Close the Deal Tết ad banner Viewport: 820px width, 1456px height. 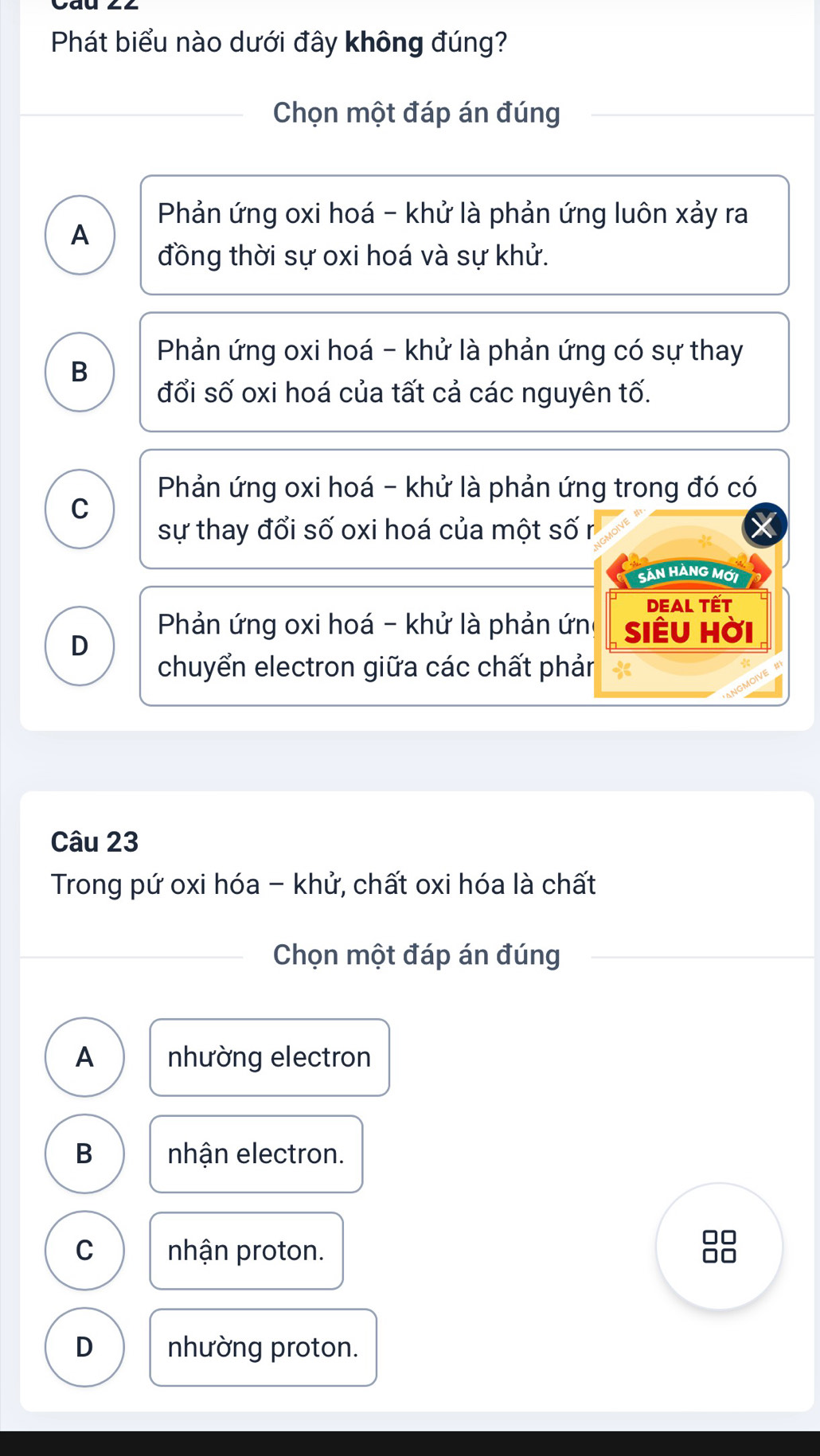point(763,526)
